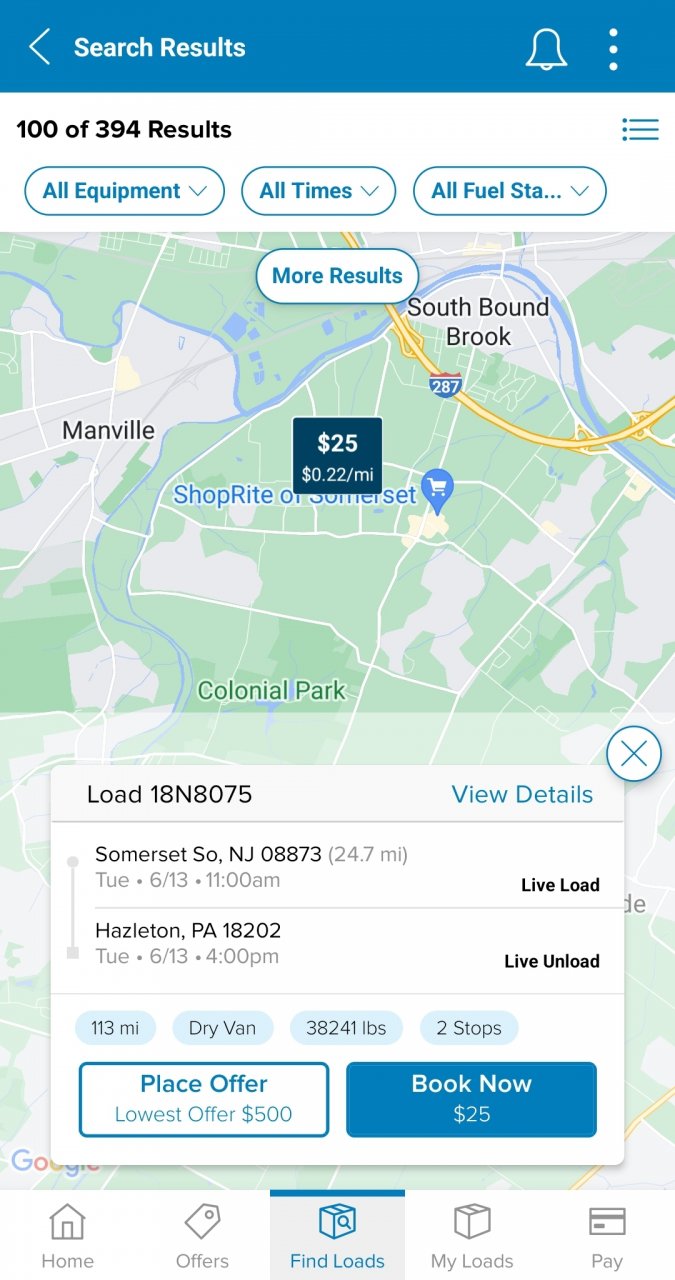Book Now for $25
The image size is (675, 1280).
pos(471,1099)
